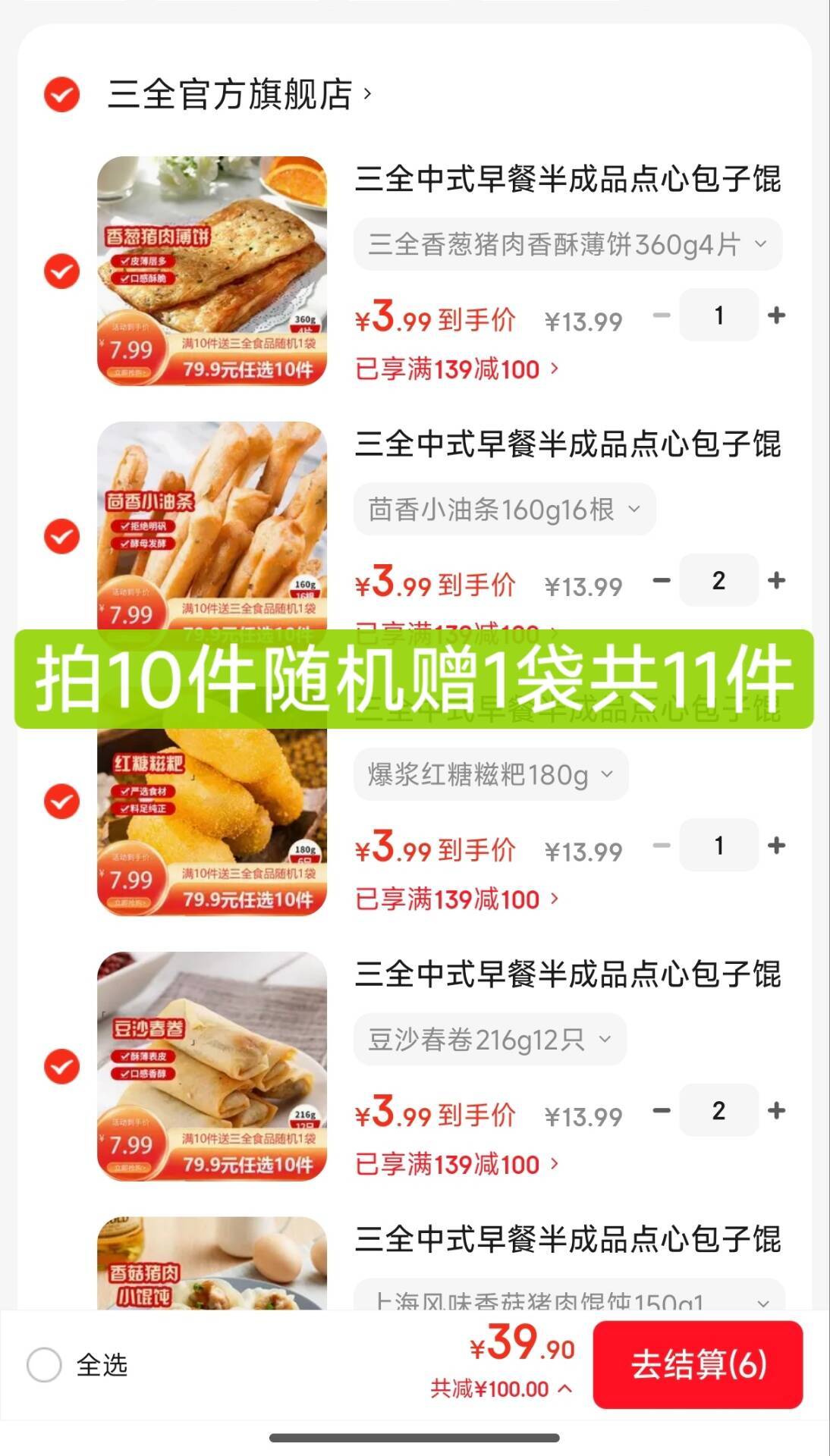830x1456 pixels.
Task: Select a different 豆沙春卷216g12只 option
Action: click(x=489, y=1040)
